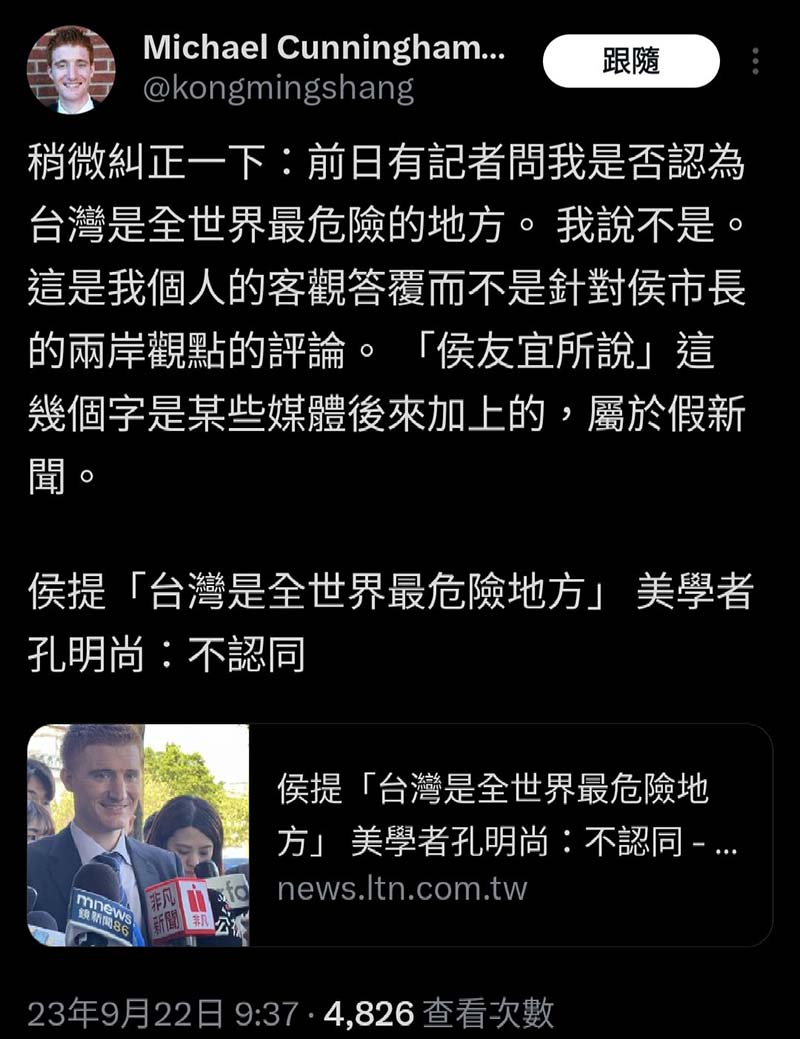This screenshot has height=1039, width=800.
Task: Tap the 跟隨 follow button
Action: pos(631,61)
